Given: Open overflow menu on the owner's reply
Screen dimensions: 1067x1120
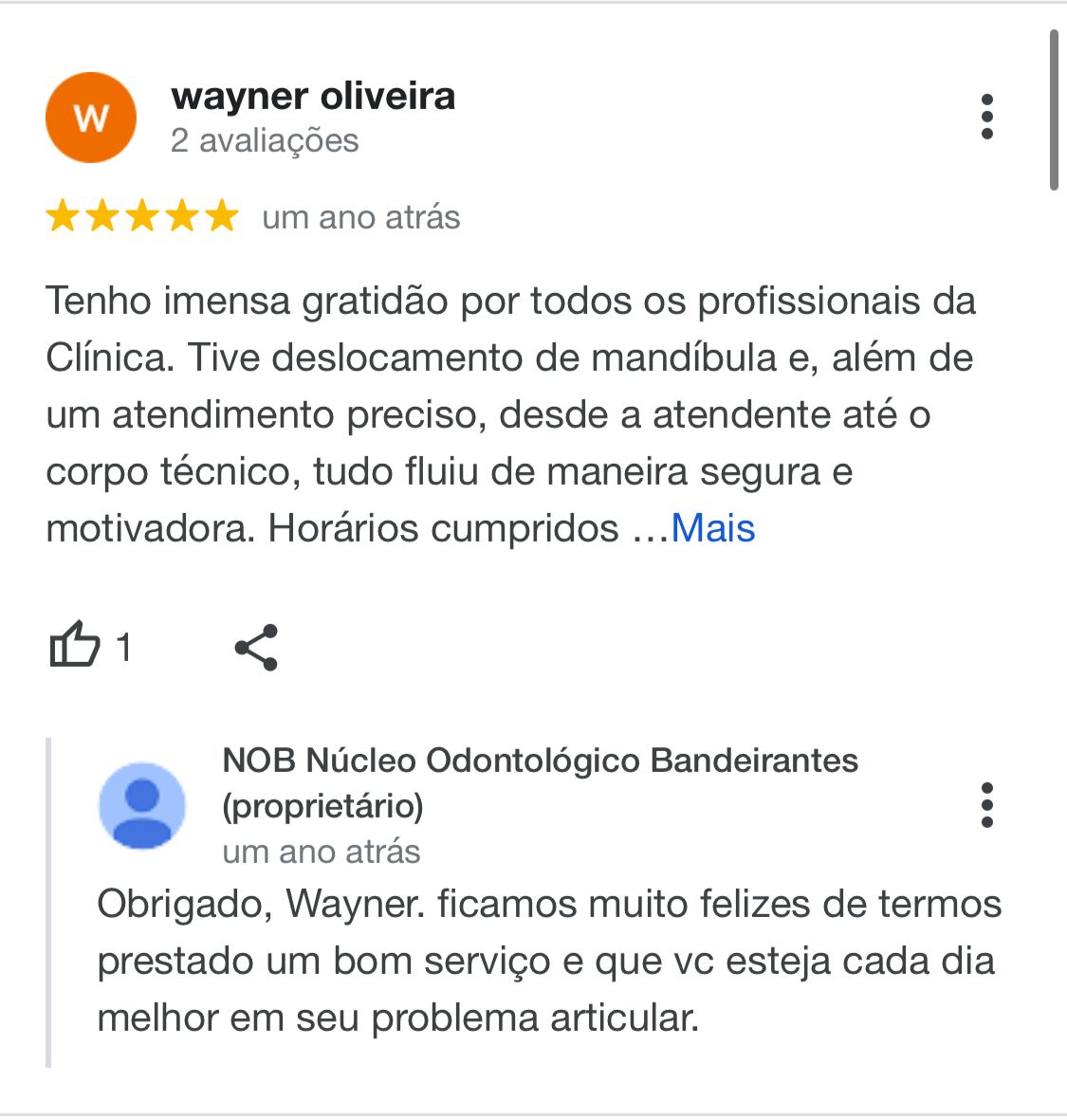Looking at the screenshot, I should [987, 805].
